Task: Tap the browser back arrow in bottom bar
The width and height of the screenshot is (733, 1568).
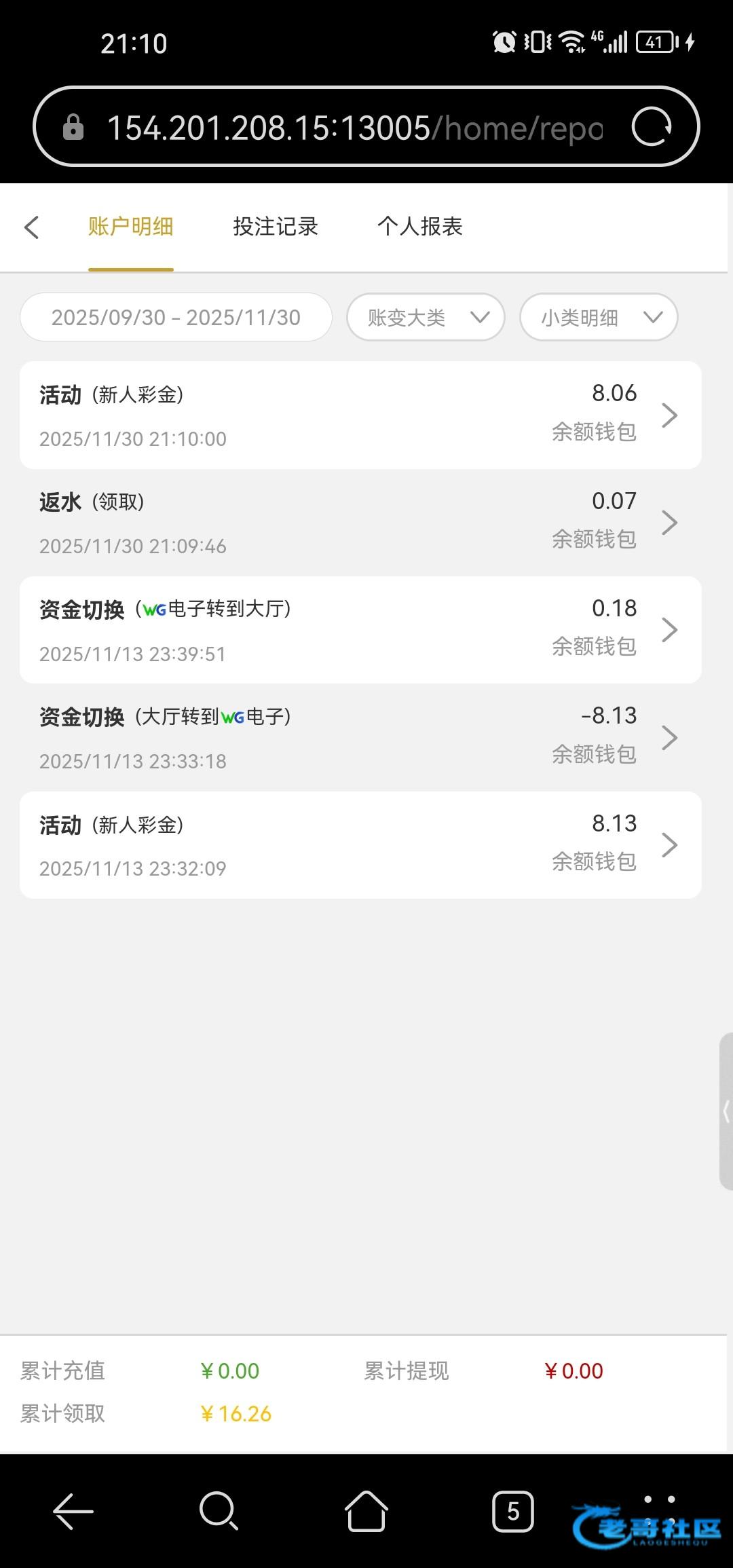Action: [73, 1512]
